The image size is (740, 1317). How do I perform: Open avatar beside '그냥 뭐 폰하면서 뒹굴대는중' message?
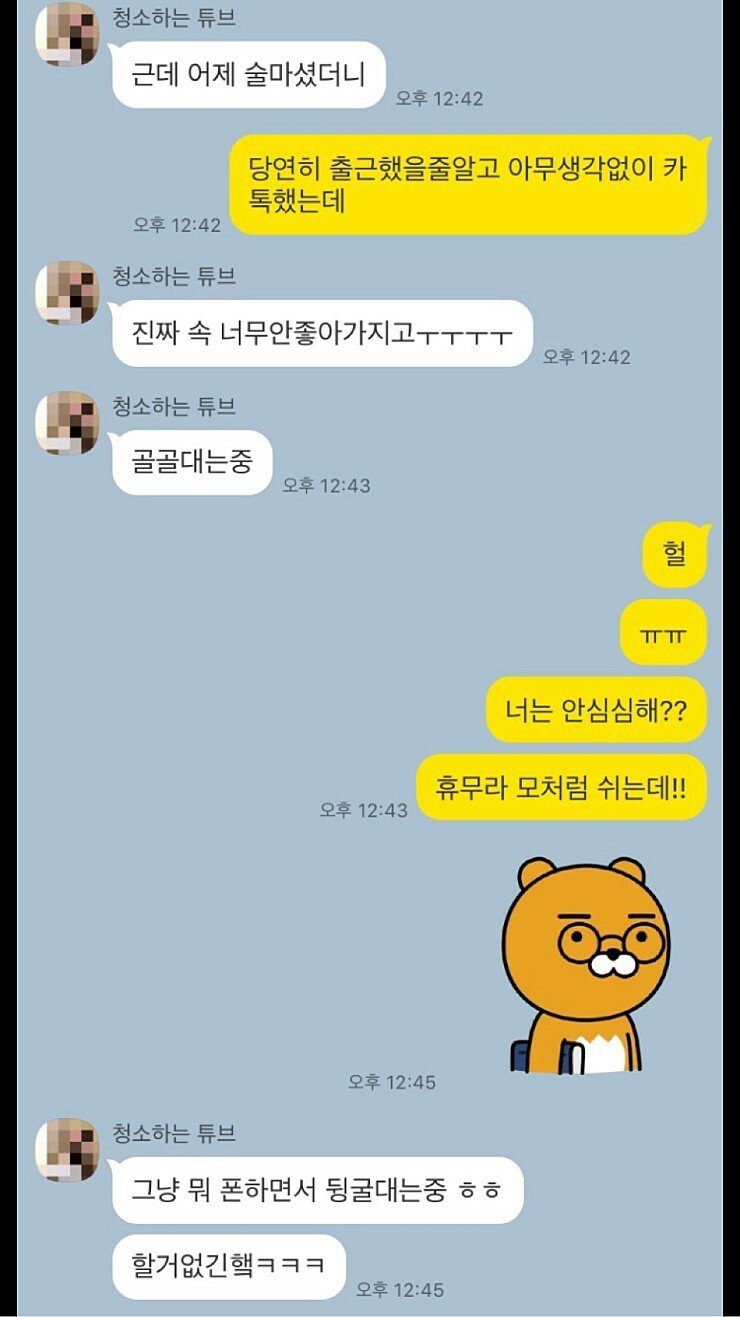[x=67, y=1150]
